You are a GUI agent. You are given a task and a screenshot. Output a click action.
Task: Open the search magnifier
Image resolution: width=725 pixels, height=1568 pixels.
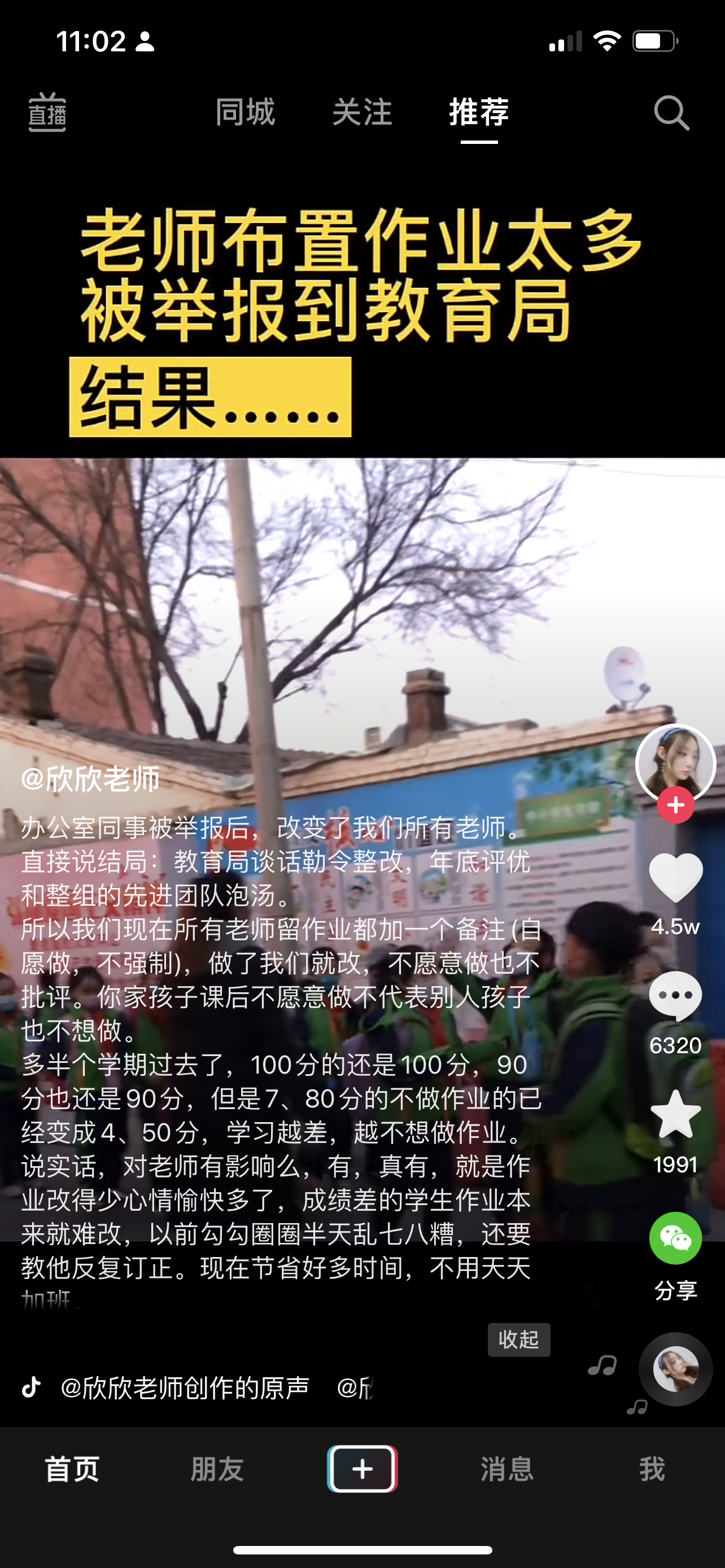pos(671,113)
